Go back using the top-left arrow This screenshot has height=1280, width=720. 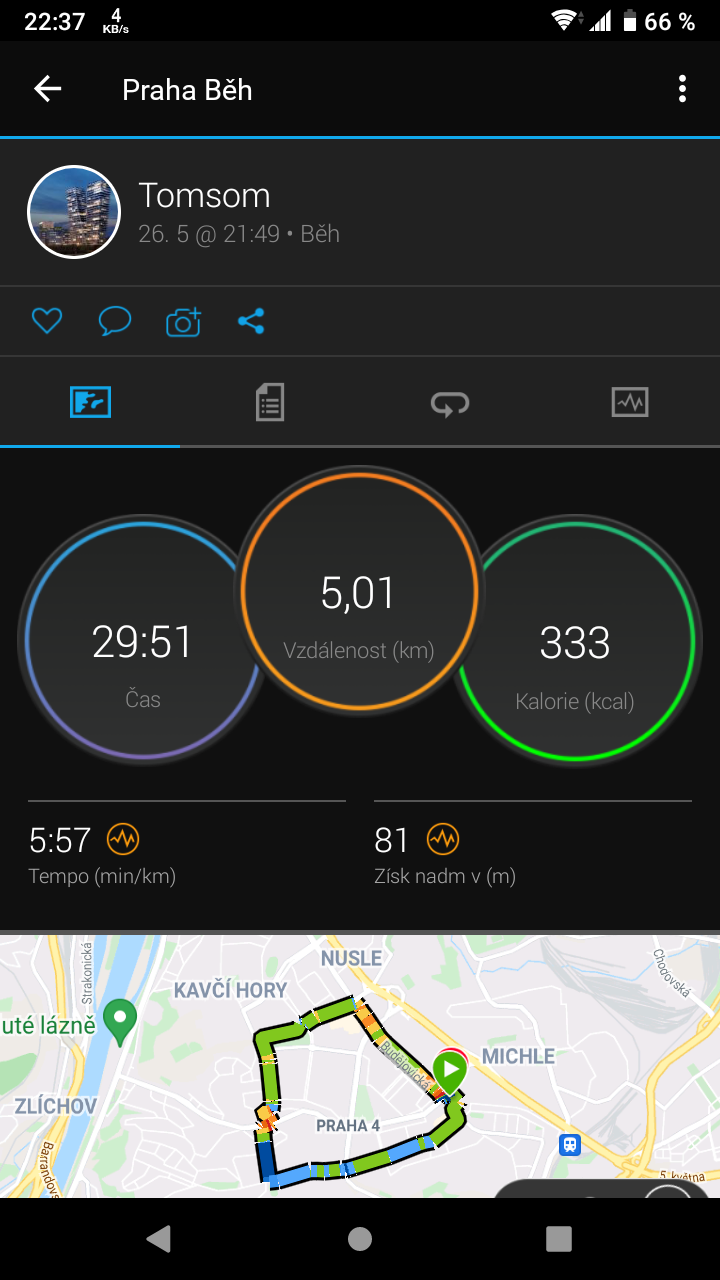click(47, 89)
